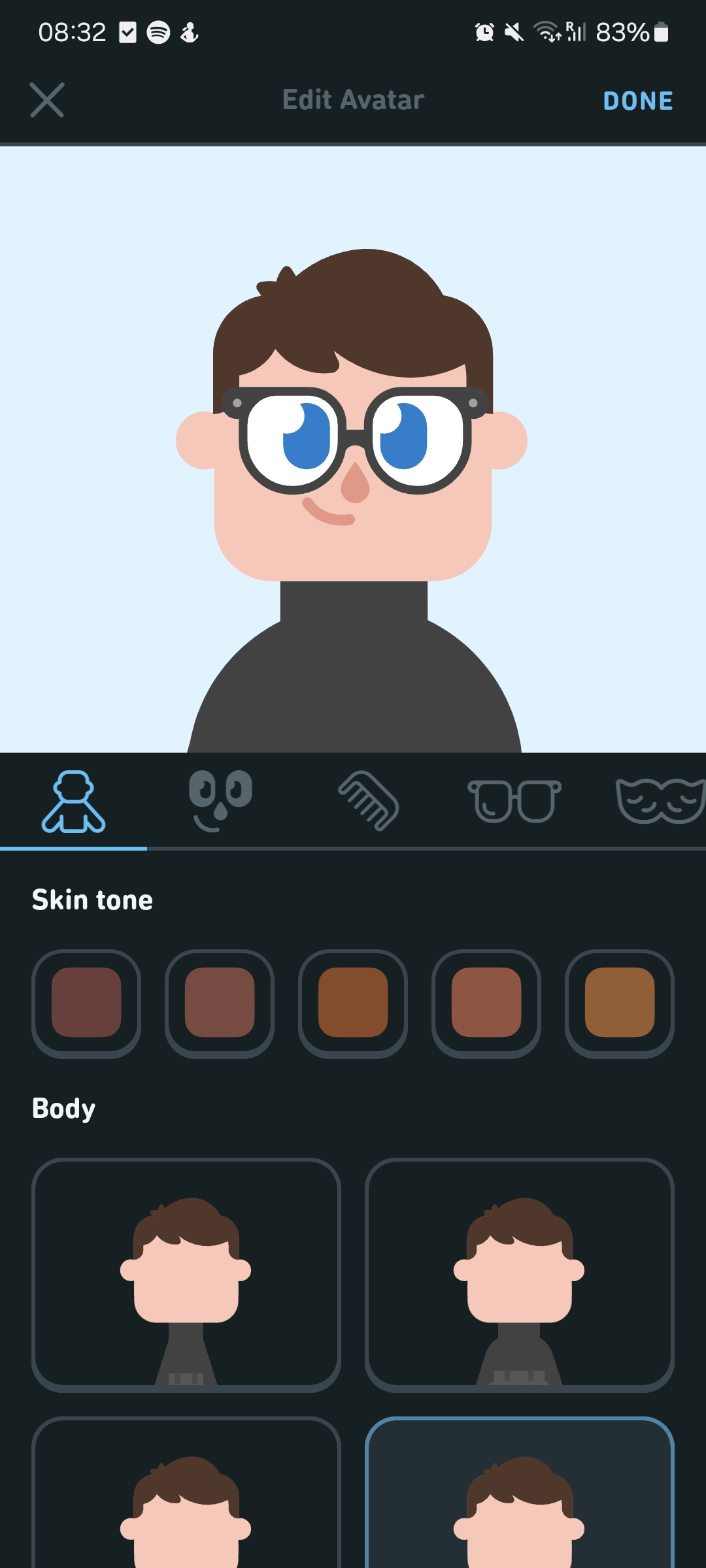Choose the second body shape option
Viewport: 706px width, 1568px height.
(520, 1274)
